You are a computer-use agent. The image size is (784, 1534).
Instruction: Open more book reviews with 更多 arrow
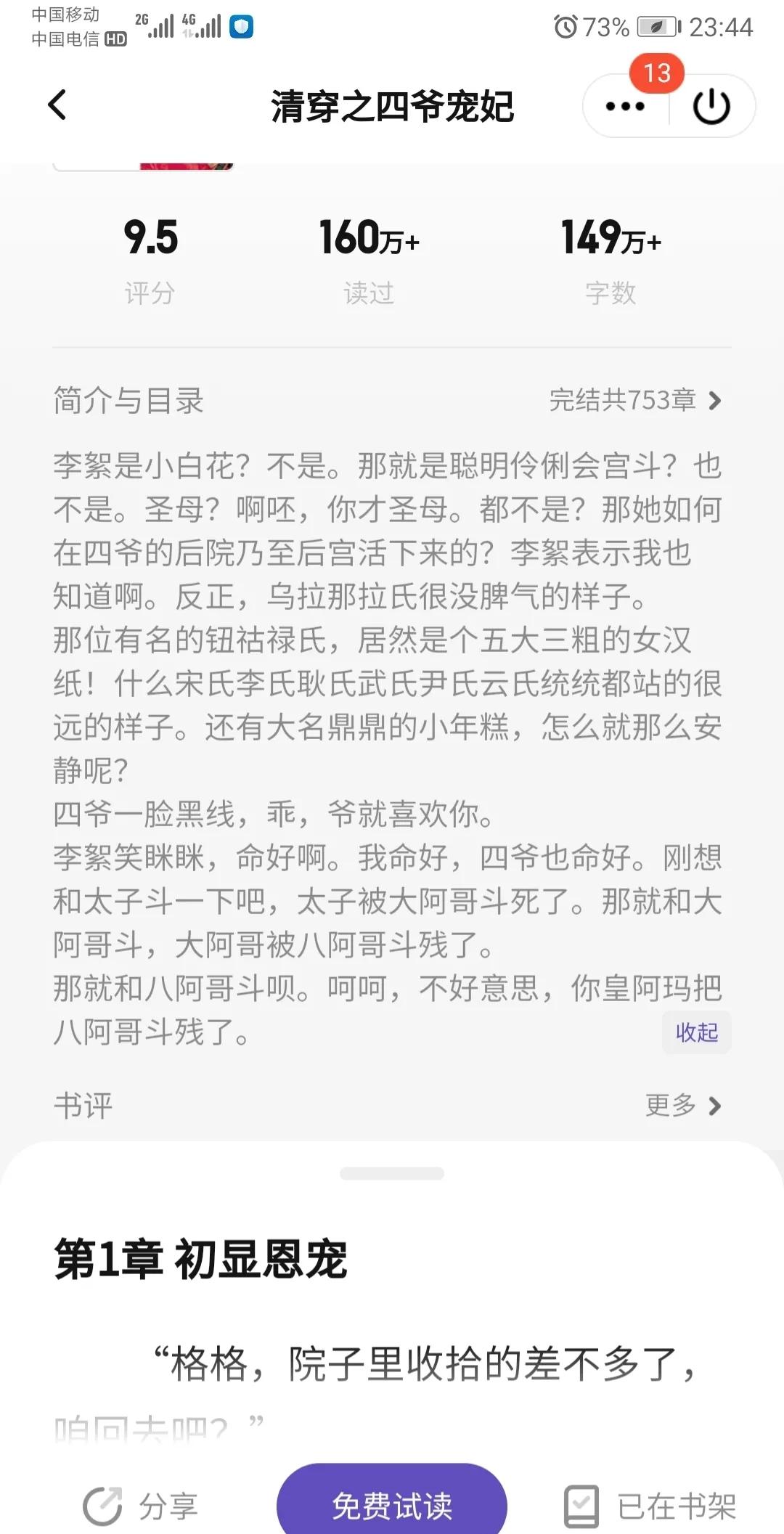tap(682, 1106)
